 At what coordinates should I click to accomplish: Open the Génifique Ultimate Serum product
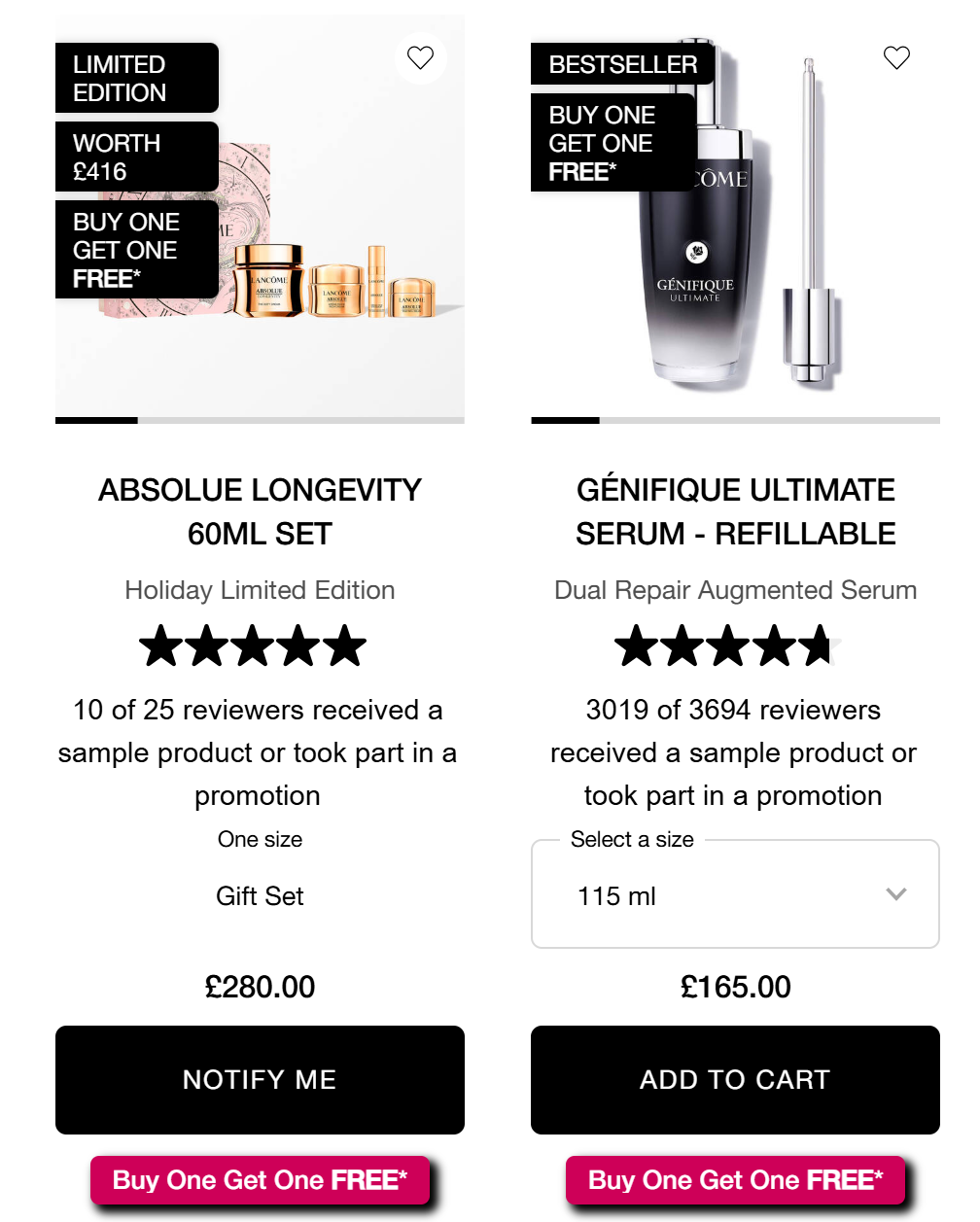735,511
